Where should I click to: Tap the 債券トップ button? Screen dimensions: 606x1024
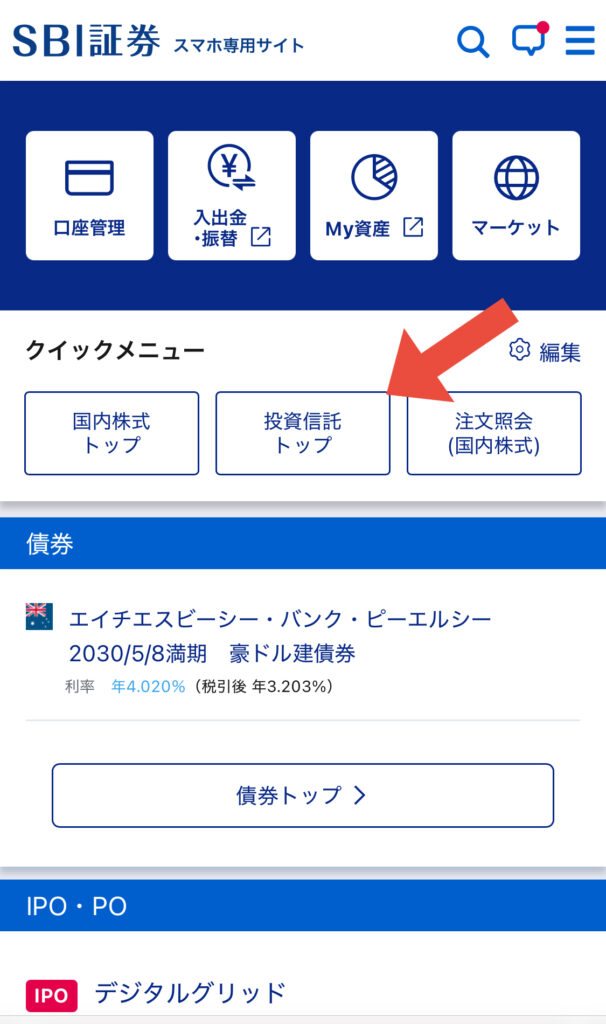[303, 796]
